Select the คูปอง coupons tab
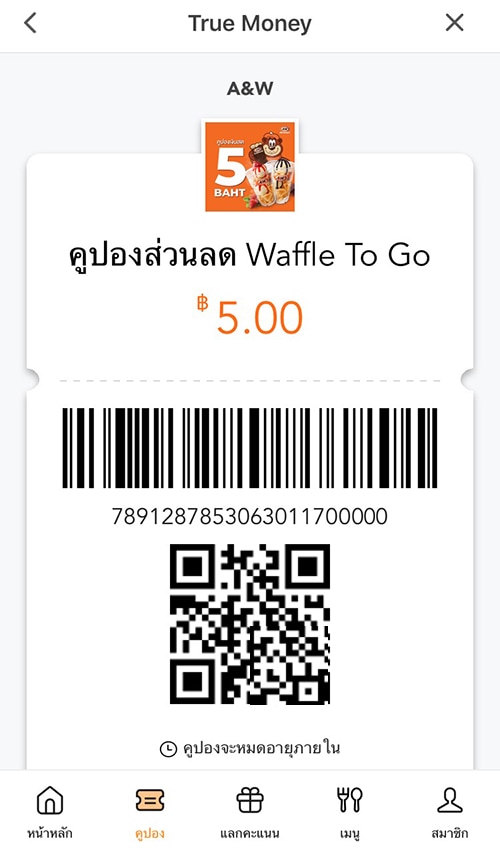 150,812
